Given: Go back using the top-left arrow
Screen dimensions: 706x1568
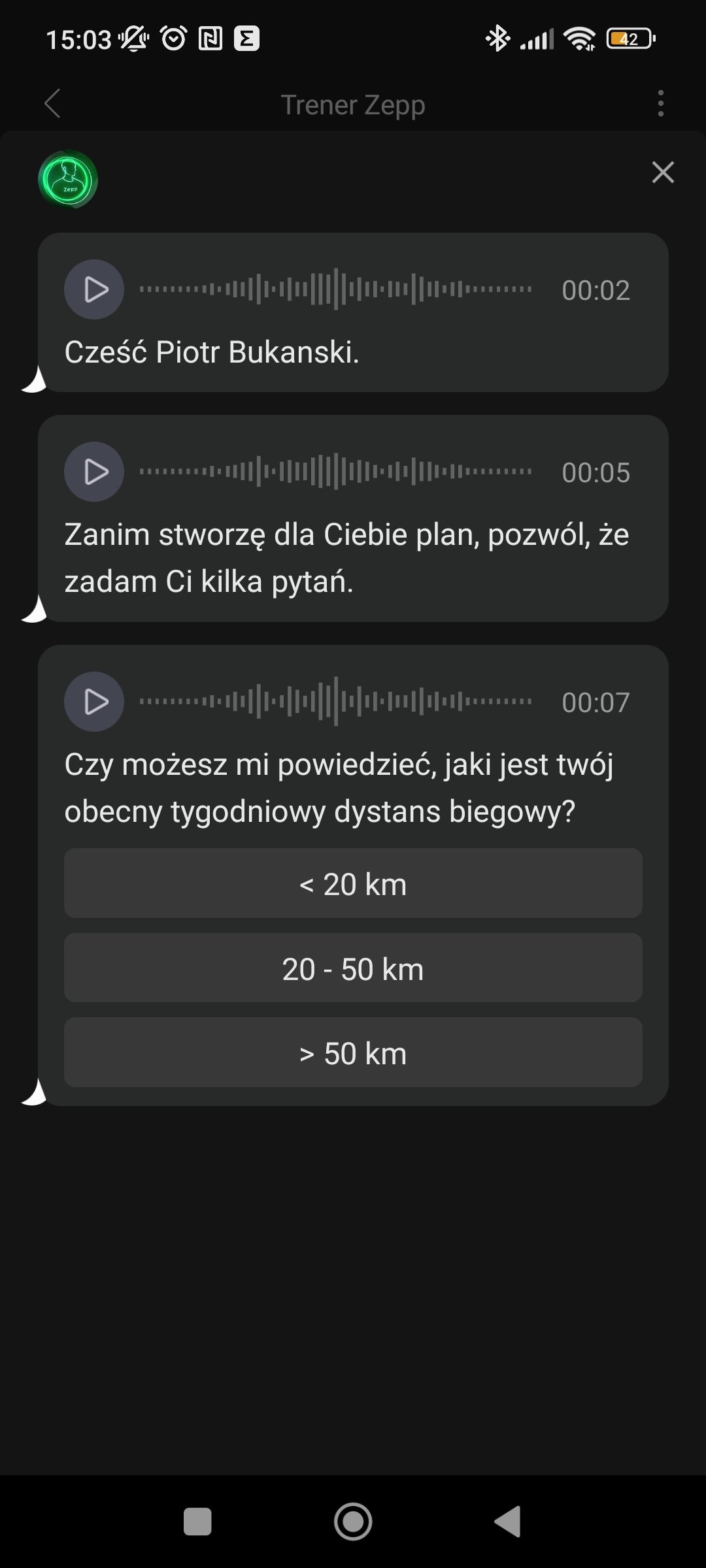Looking at the screenshot, I should 52,104.
